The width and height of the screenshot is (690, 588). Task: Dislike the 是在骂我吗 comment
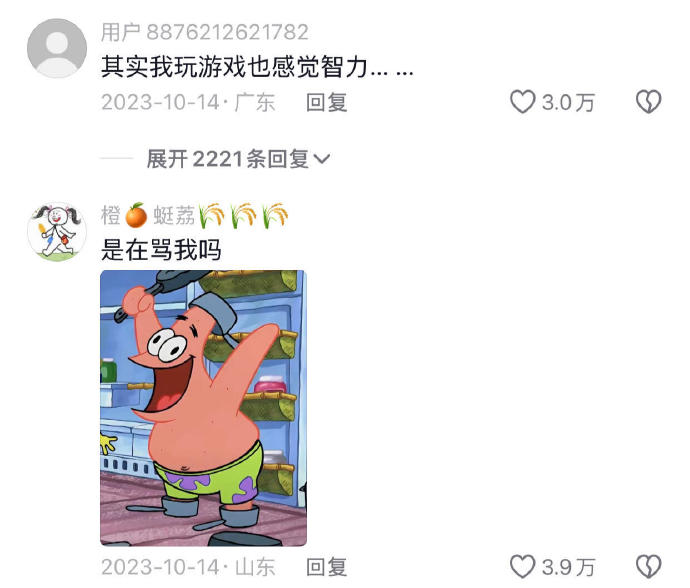click(649, 567)
